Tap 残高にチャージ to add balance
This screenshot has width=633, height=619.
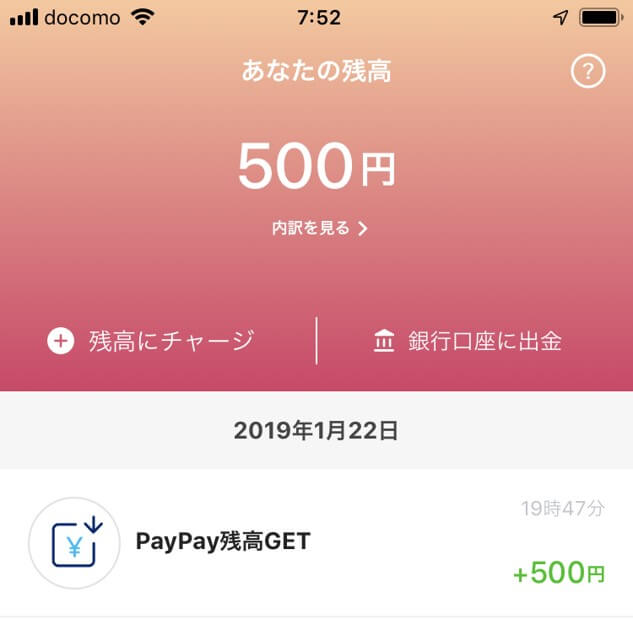(x=152, y=341)
